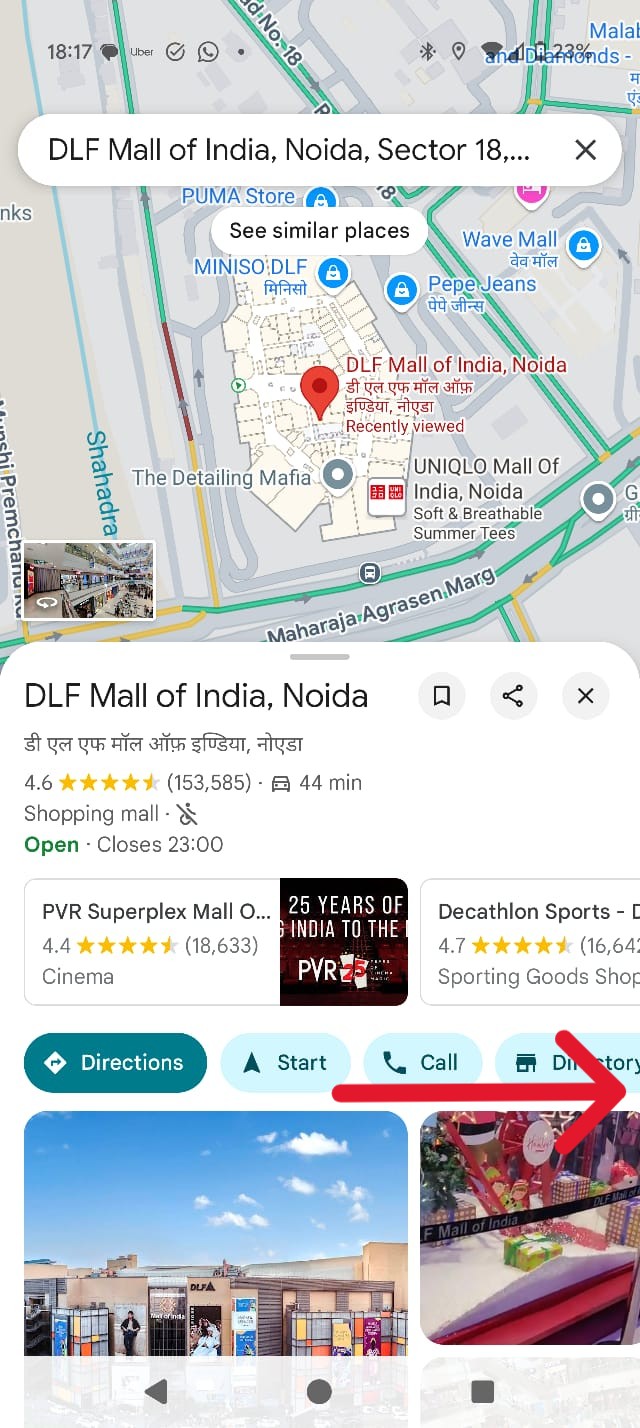Select The Detailing Mafia map pin
This screenshot has width=640, height=1428.
tap(338, 475)
